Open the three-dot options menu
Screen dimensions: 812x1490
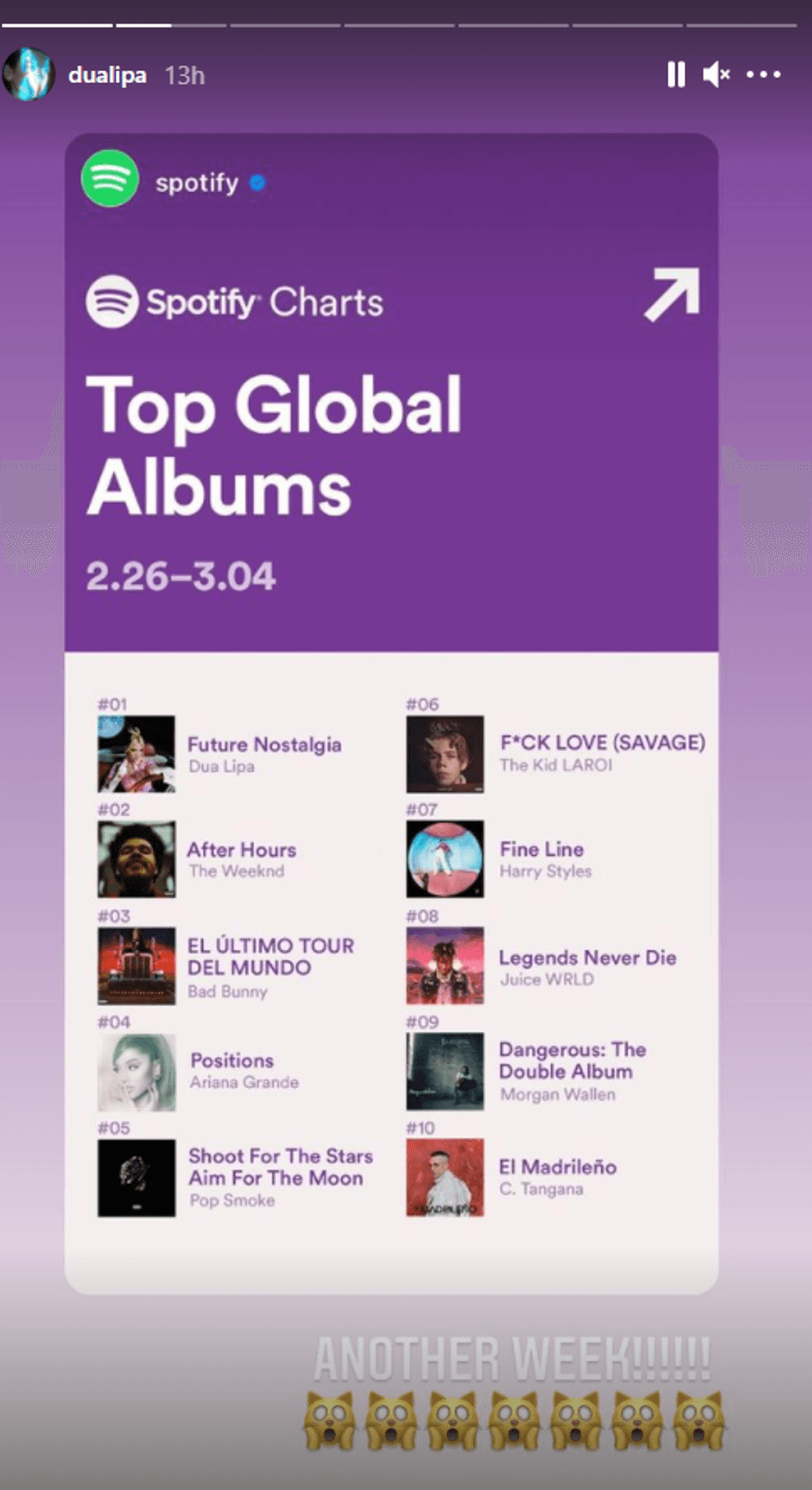pos(763,75)
